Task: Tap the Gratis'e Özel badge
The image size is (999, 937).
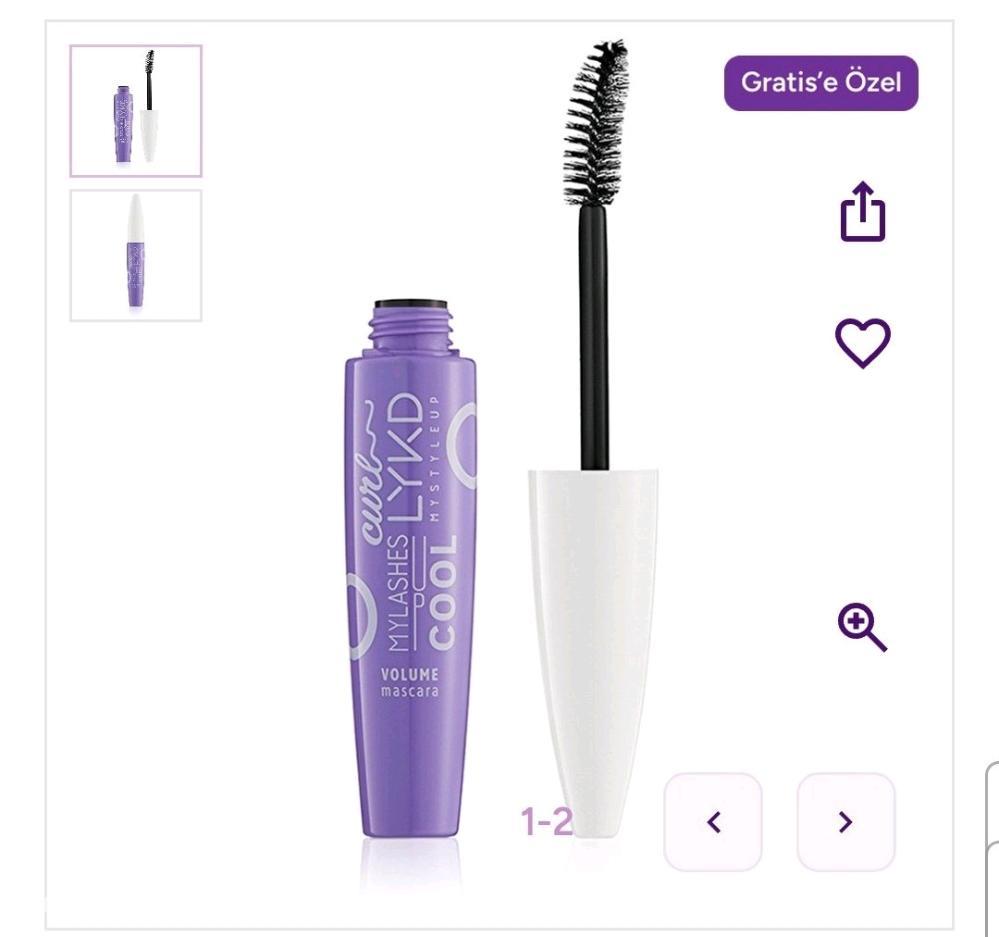Action: (x=821, y=83)
